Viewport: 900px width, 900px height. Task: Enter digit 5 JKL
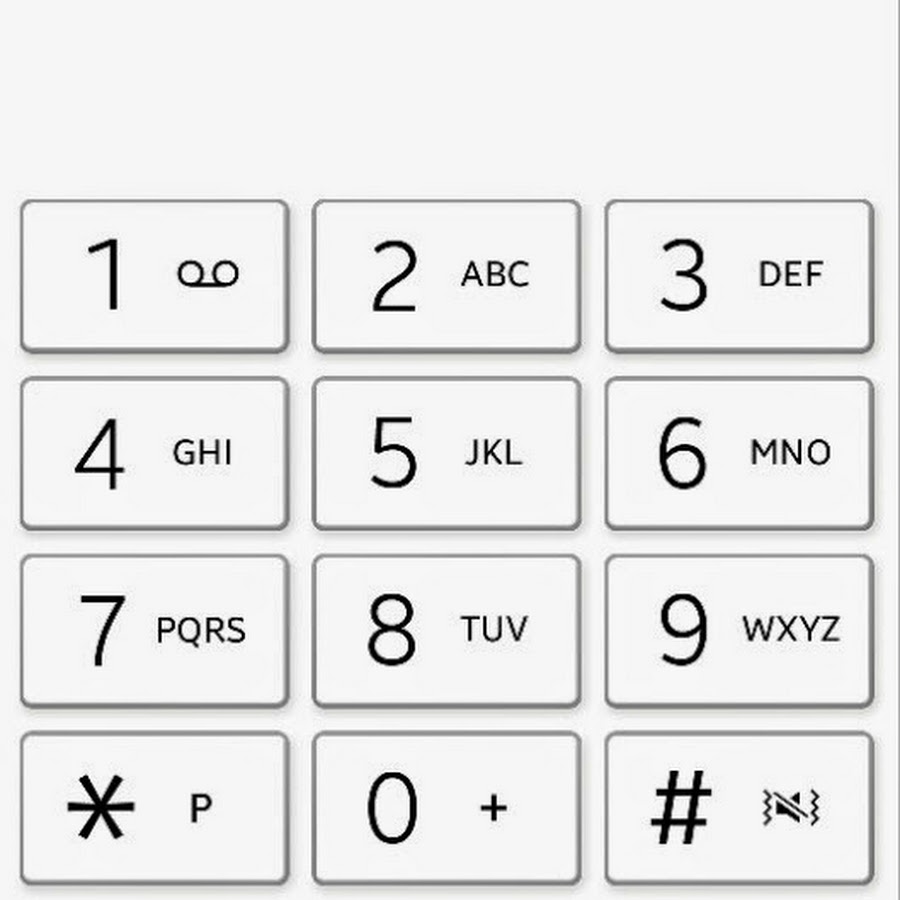[446, 453]
